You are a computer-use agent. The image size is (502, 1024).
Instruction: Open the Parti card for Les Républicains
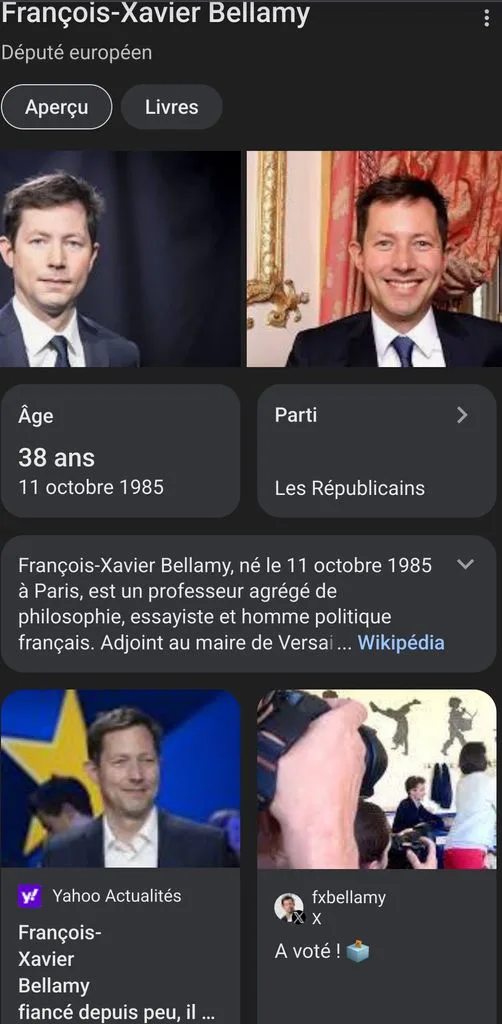click(x=377, y=451)
